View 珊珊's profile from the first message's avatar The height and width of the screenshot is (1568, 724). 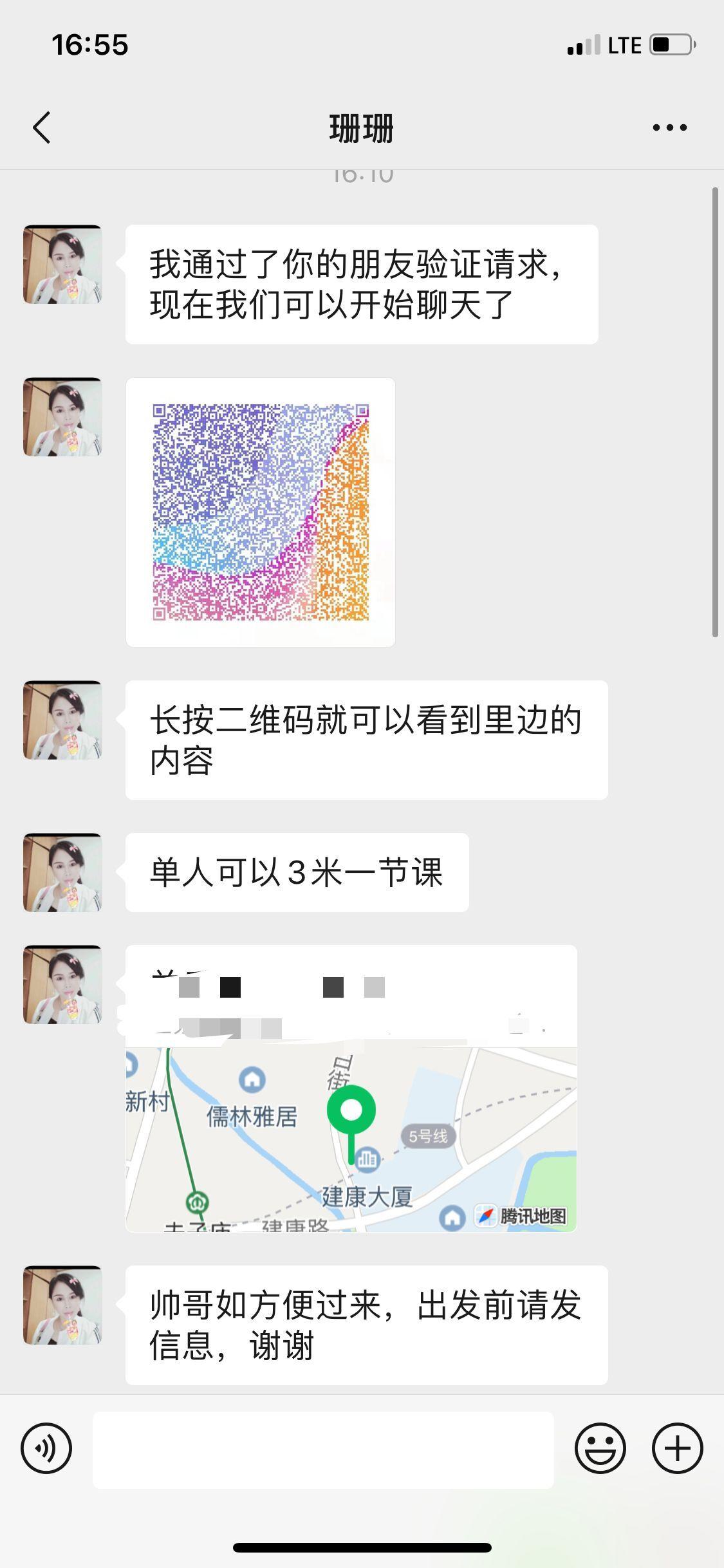coord(62,265)
